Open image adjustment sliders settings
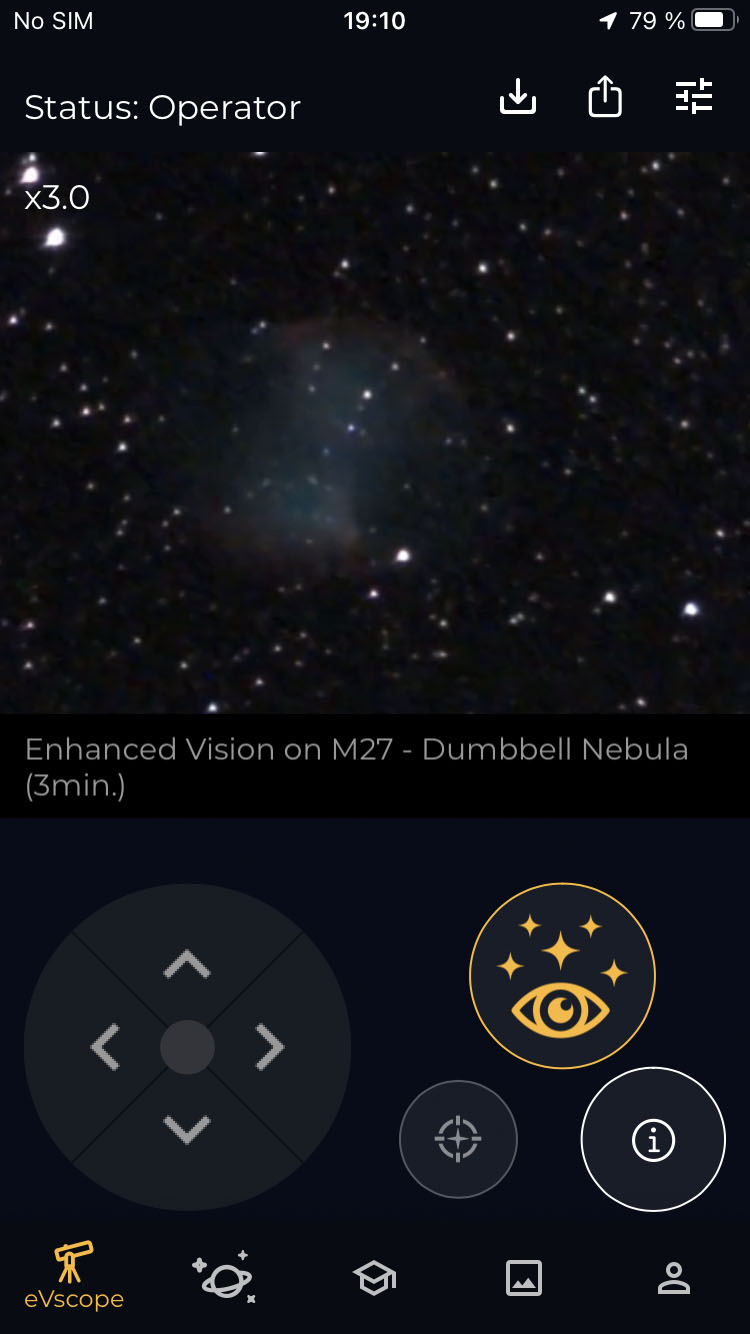 [x=694, y=97]
